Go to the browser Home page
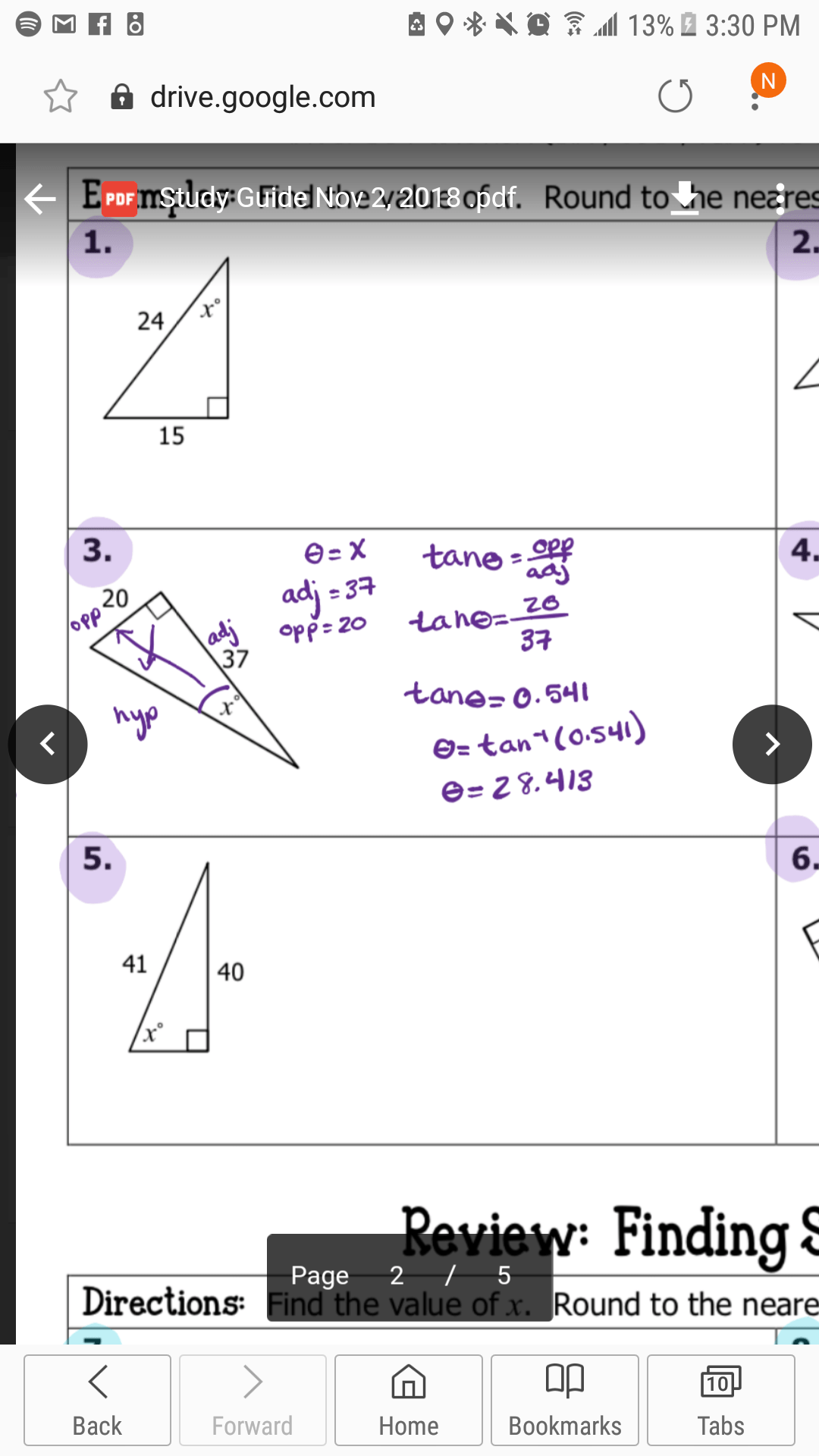 coord(408,1400)
